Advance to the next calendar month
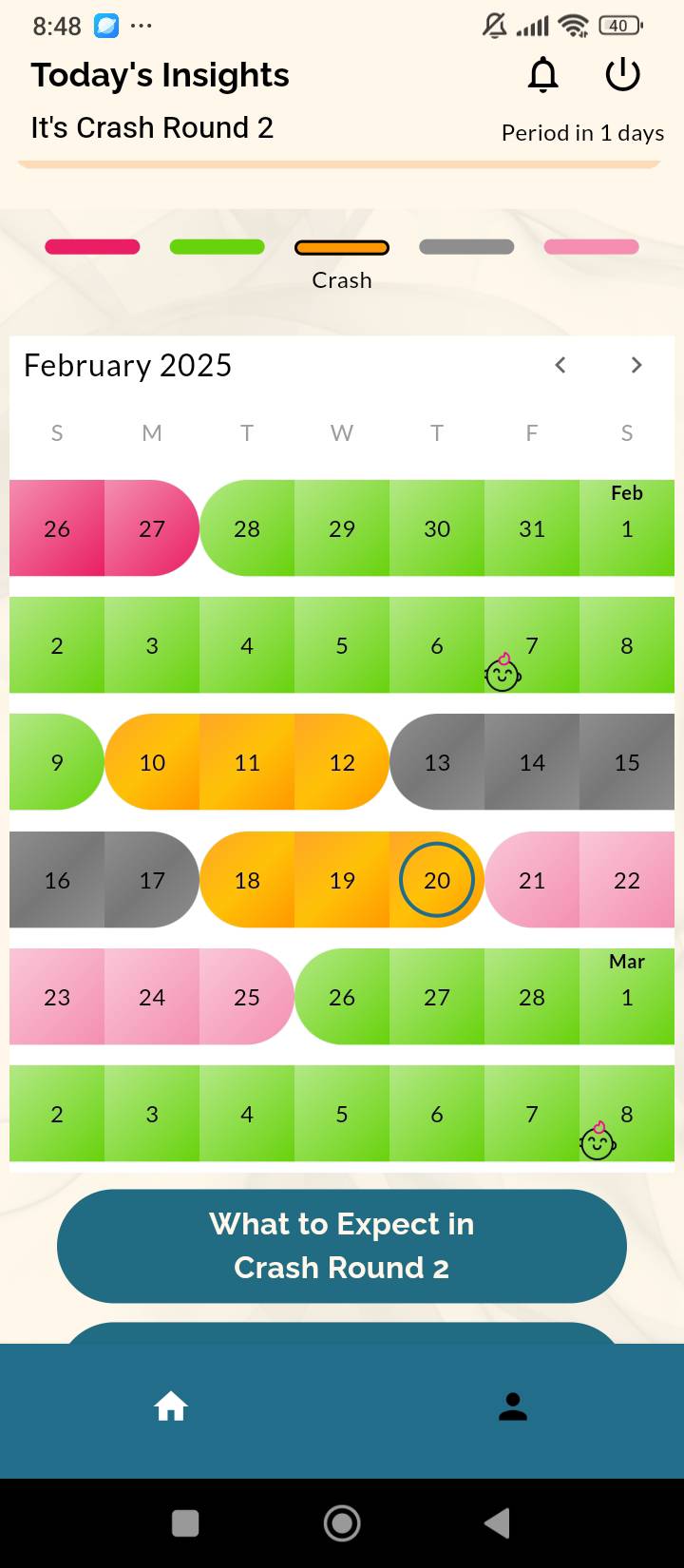Screen dimensions: 684x1568 tap(636, 365)
